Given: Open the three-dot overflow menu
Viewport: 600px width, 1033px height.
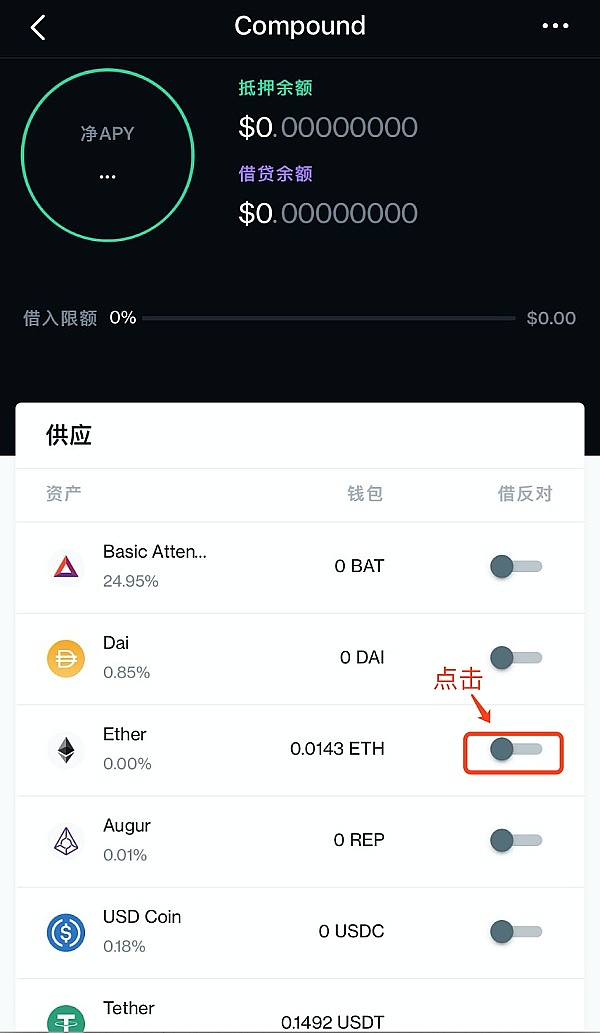Looking at the screenshot, I should point(555,26).
